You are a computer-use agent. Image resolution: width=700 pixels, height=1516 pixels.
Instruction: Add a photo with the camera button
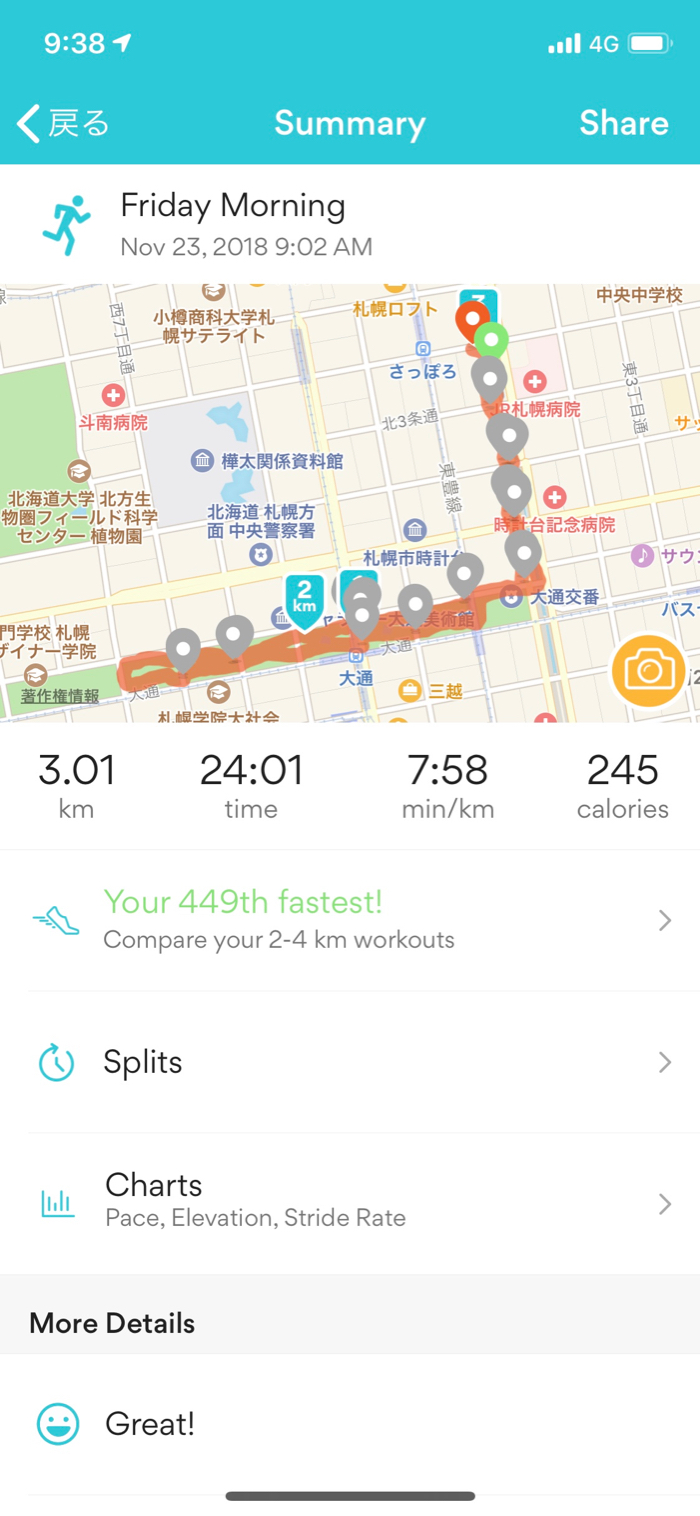648,671
